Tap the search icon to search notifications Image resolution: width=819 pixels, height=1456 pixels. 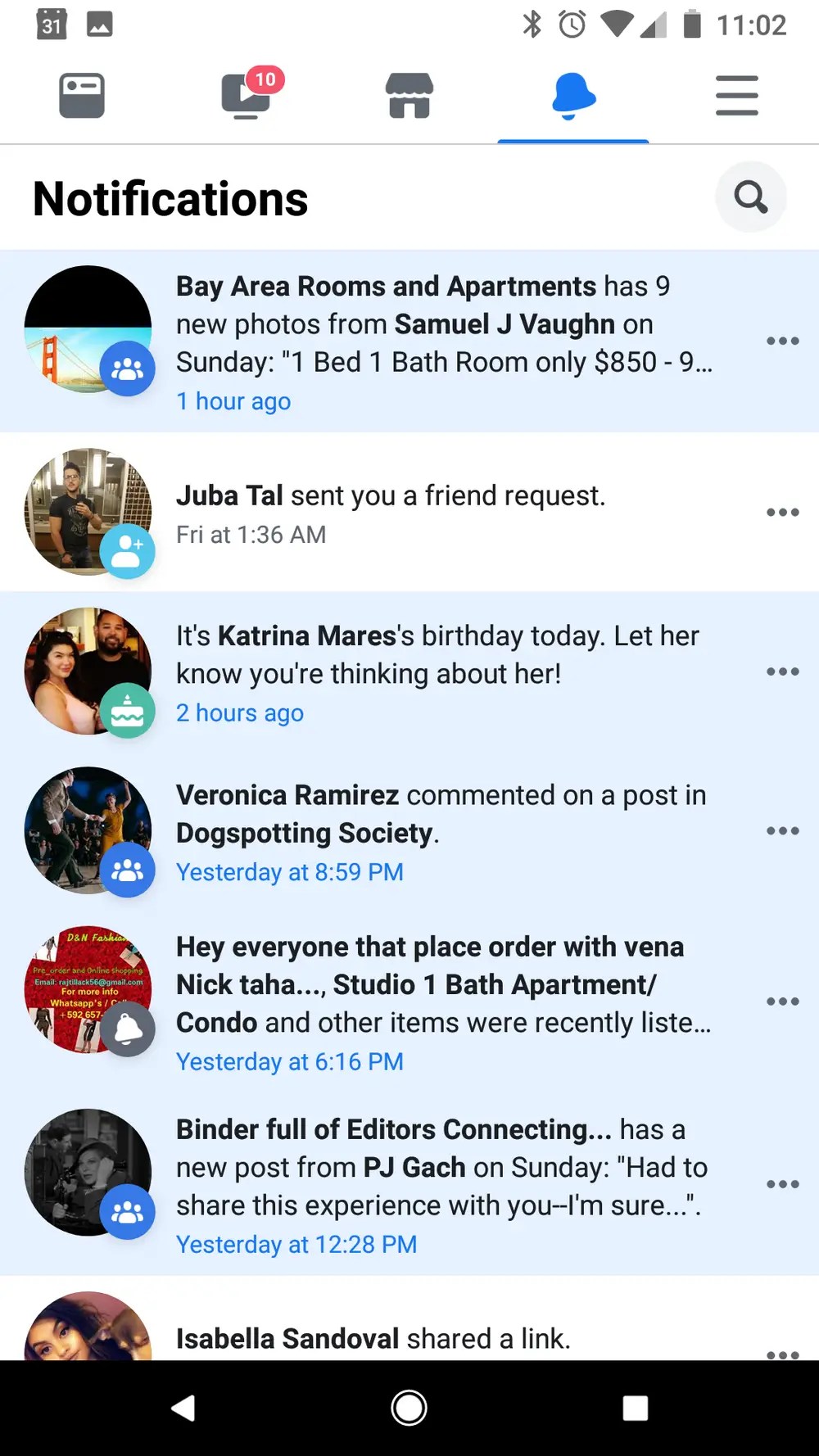coord(750,197)
